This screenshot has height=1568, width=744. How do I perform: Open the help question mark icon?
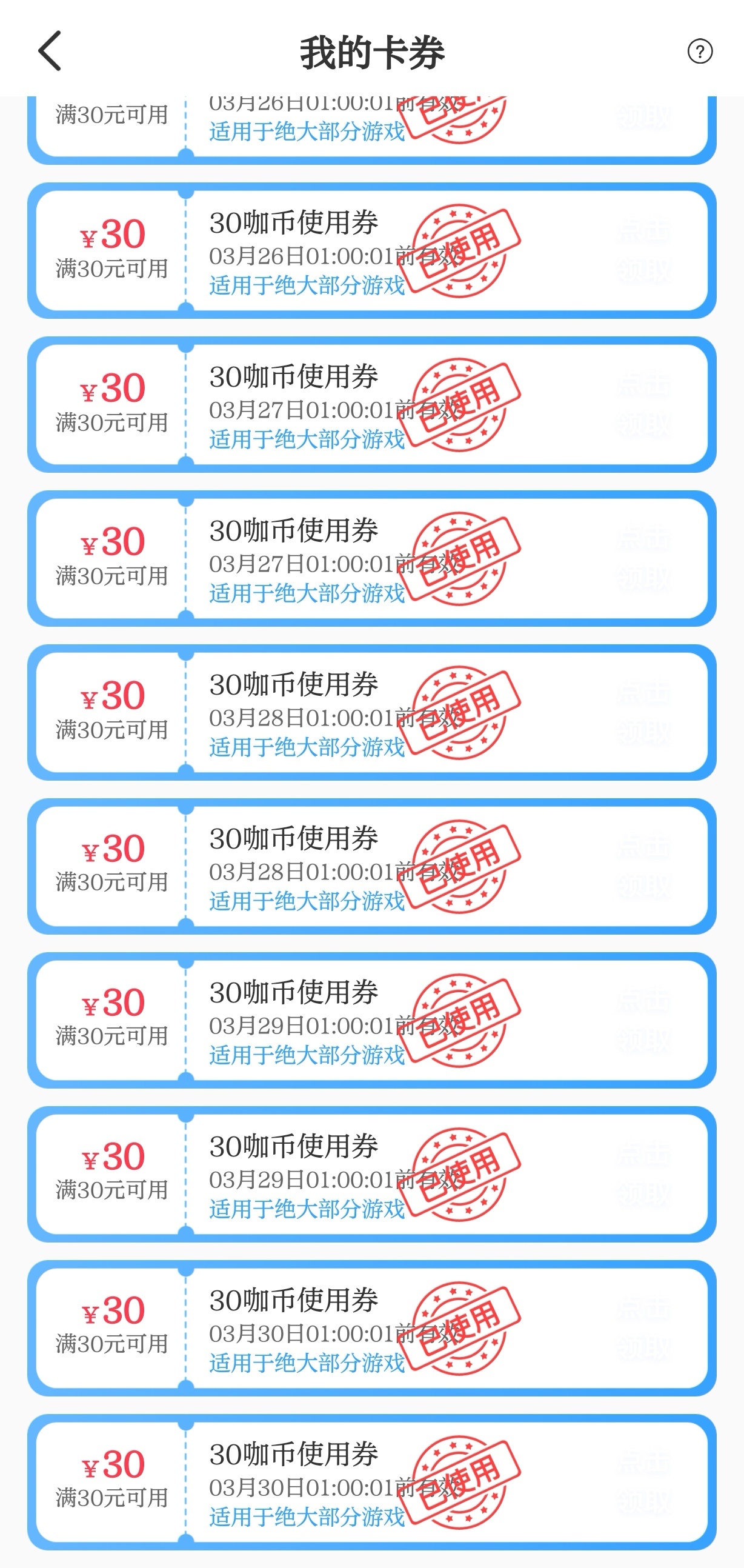click(700, 51)
